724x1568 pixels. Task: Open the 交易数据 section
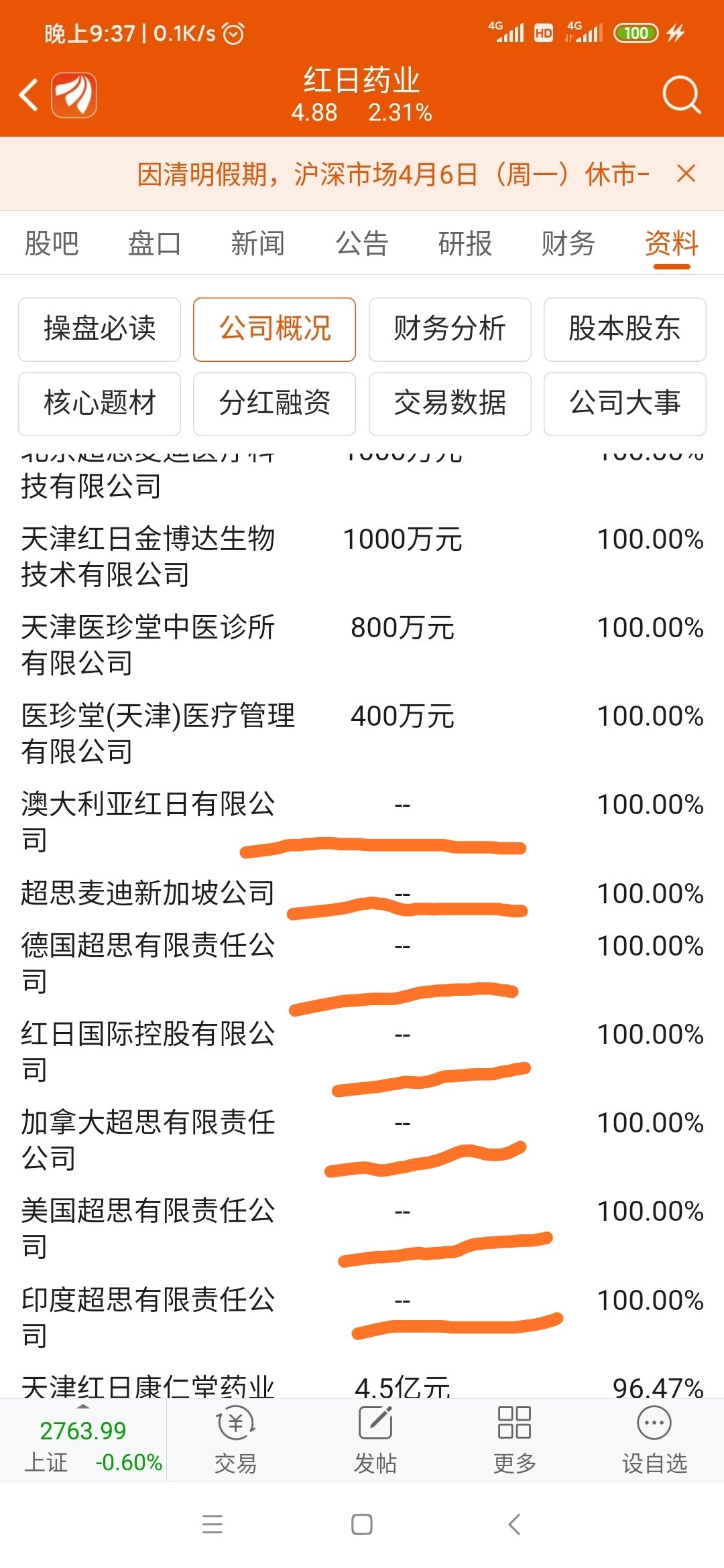click(450, 404)
